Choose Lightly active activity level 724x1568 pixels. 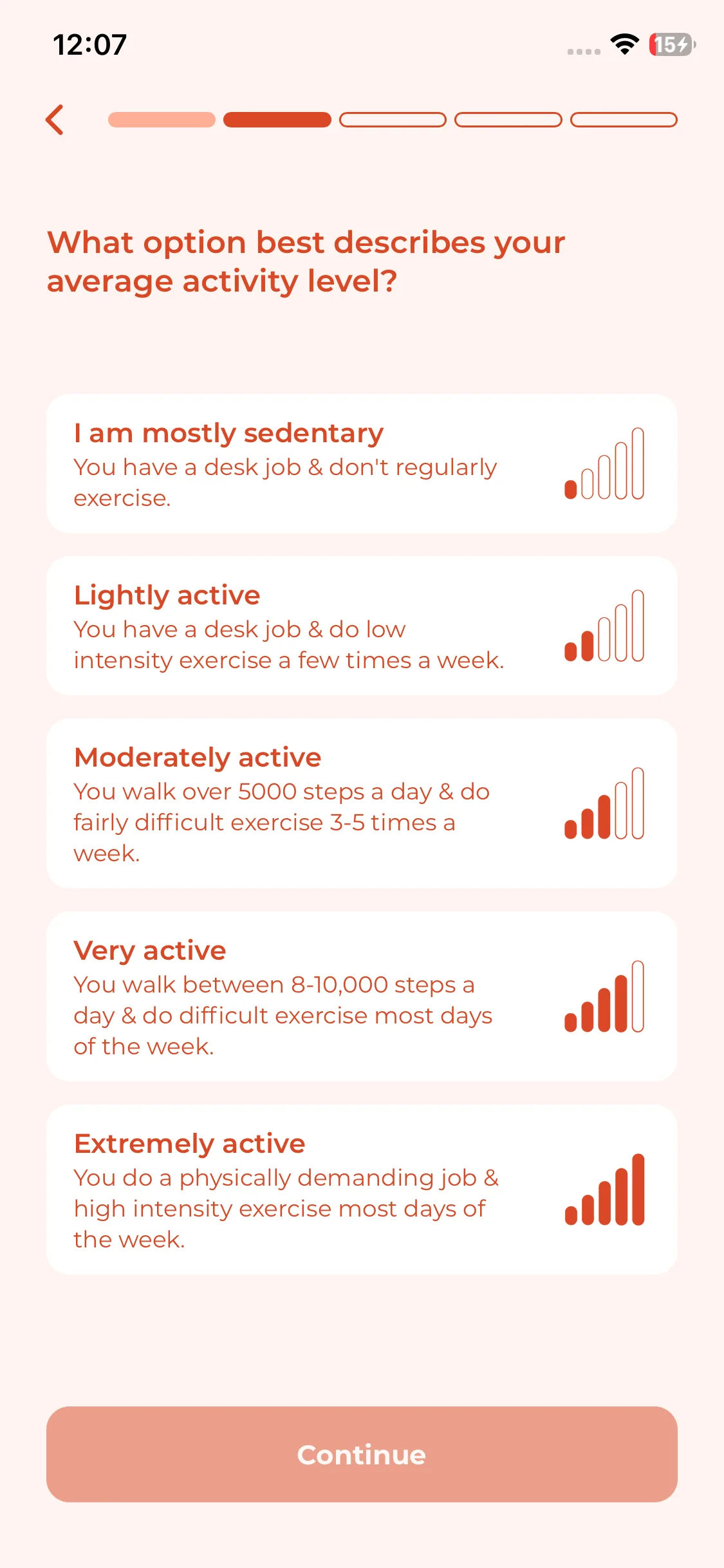click(362, 626)
